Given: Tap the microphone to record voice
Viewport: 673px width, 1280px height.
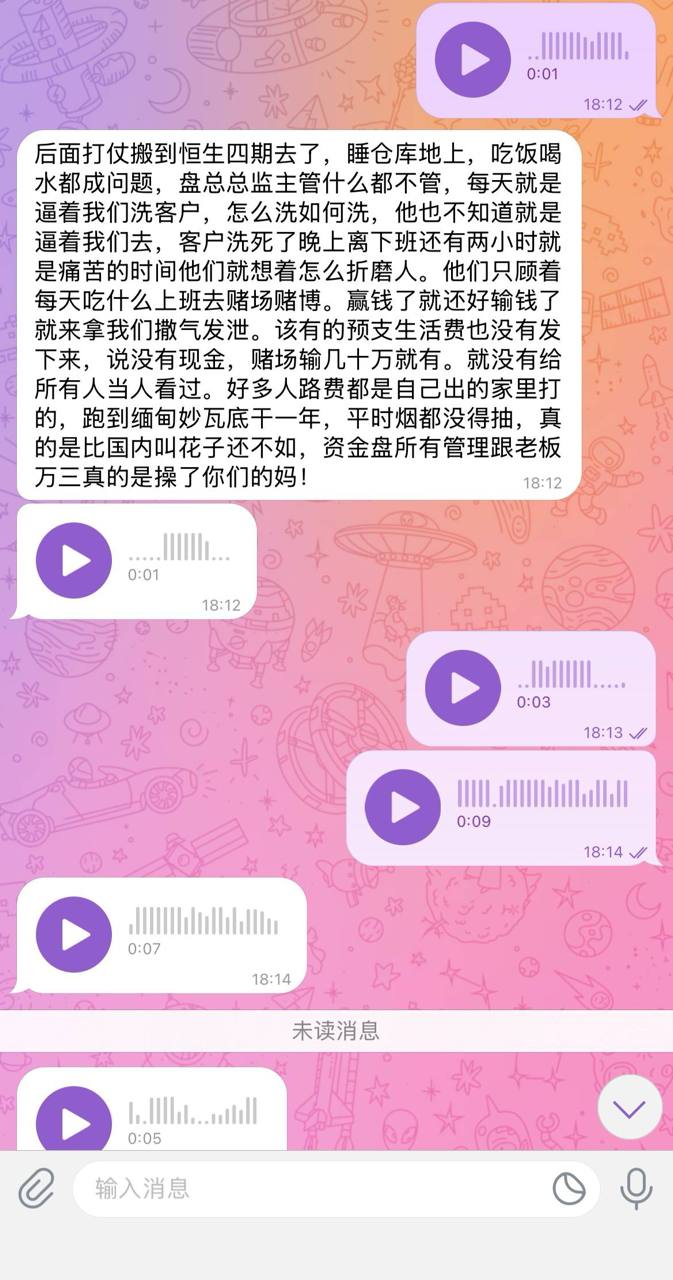Looking at the screenshot, I should tap(636, 1189).
